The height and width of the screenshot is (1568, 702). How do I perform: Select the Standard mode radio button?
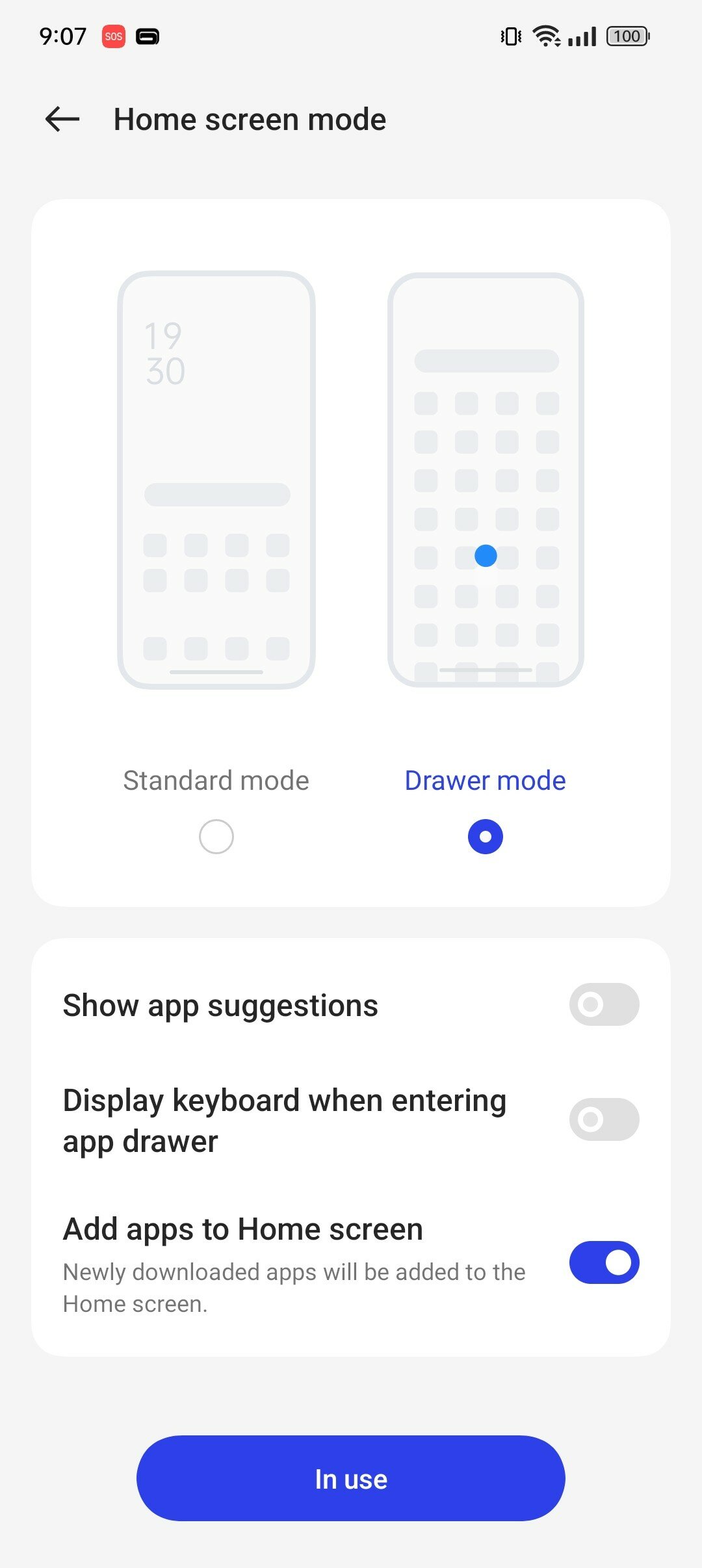tap(216, 837)
